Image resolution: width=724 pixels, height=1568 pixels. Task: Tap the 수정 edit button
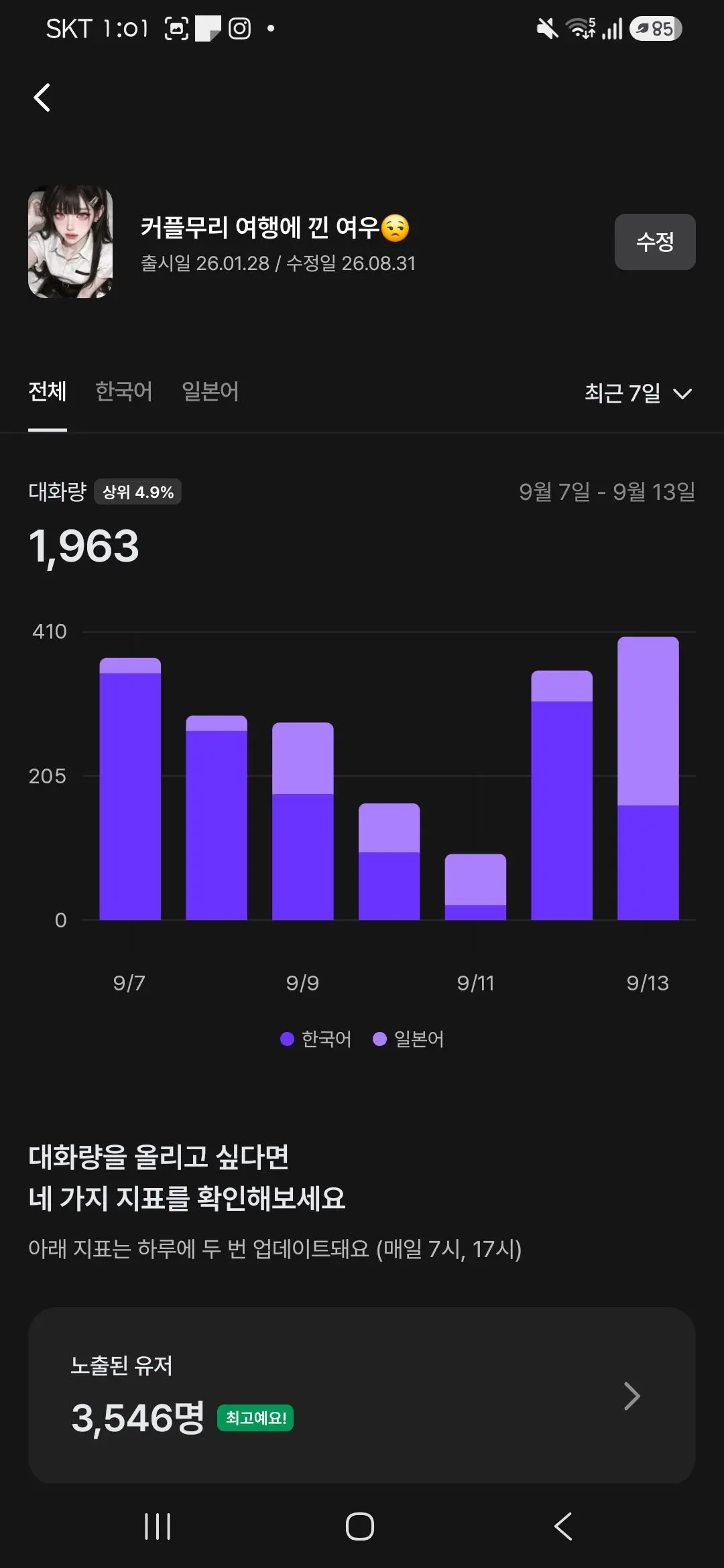click(x=655, y=242)
